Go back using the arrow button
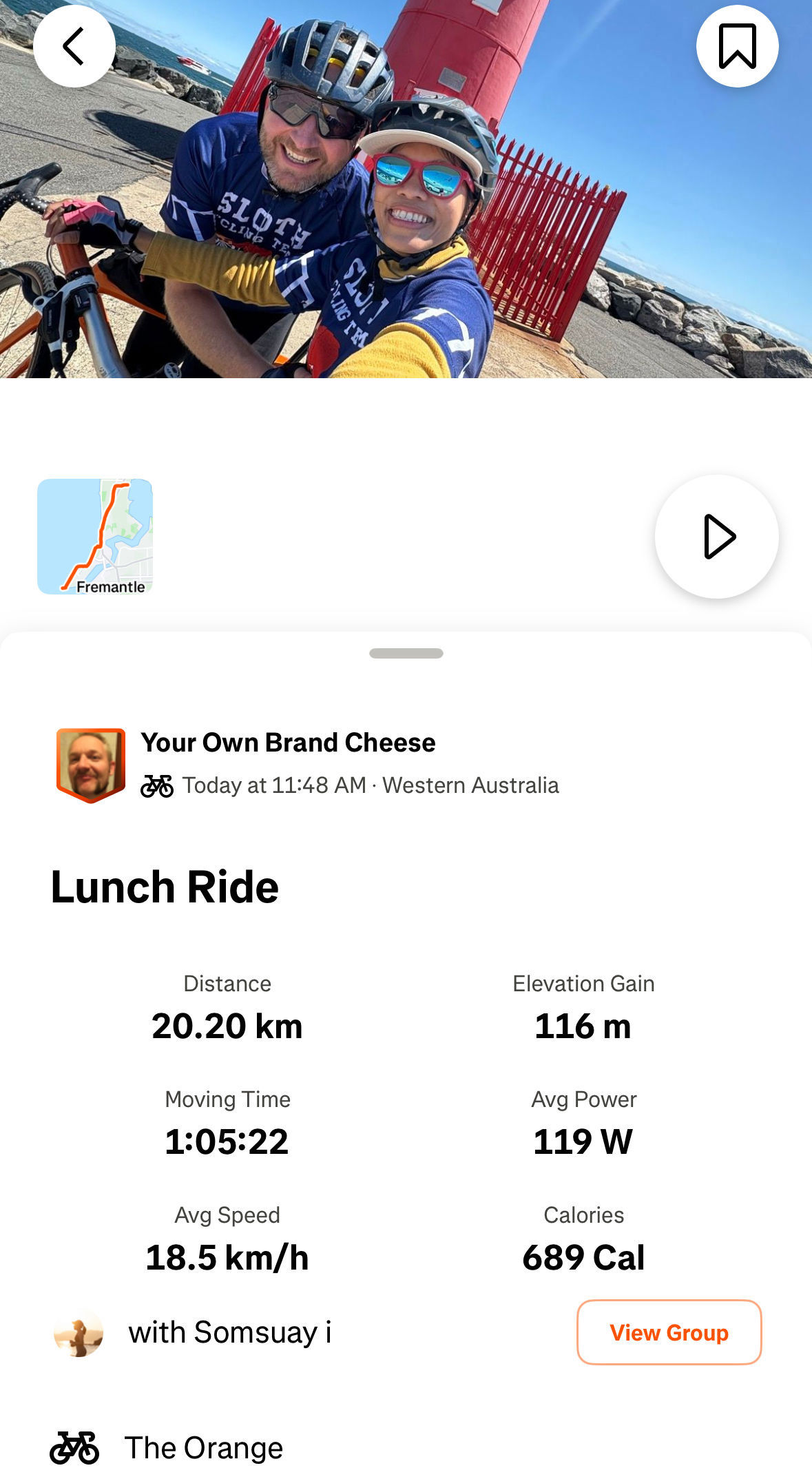The image size is (812, 1479). (x=74, y=46)
